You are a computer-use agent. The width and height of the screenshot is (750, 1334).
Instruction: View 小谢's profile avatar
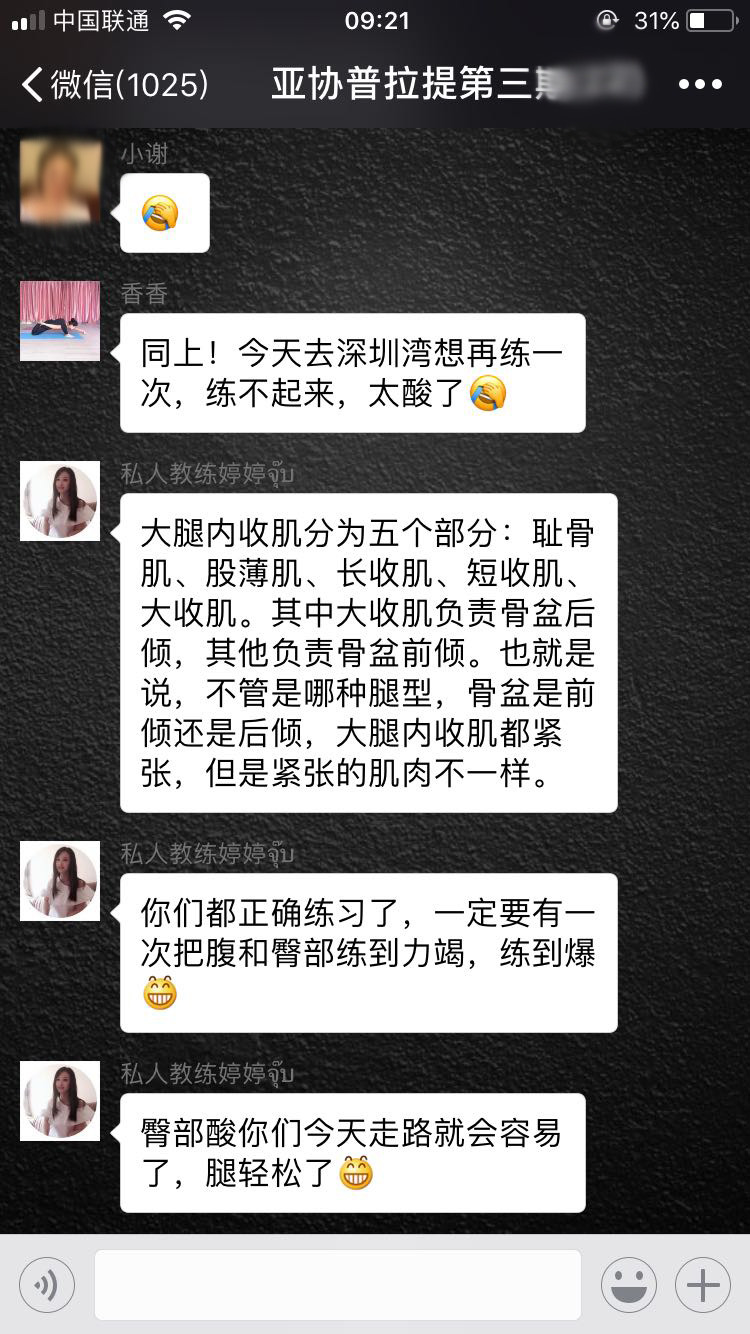(60, 181)
